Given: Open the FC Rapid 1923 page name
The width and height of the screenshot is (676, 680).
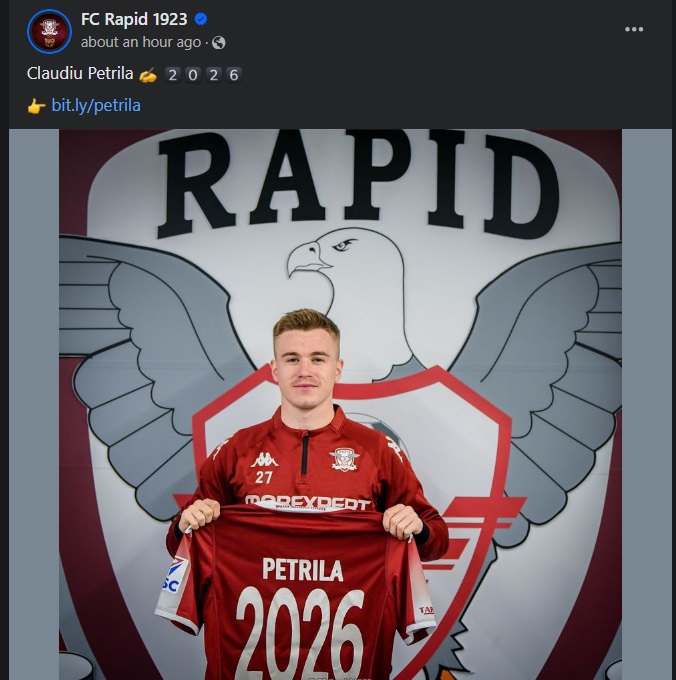Looking at the screenshot, I should point(134,19).
